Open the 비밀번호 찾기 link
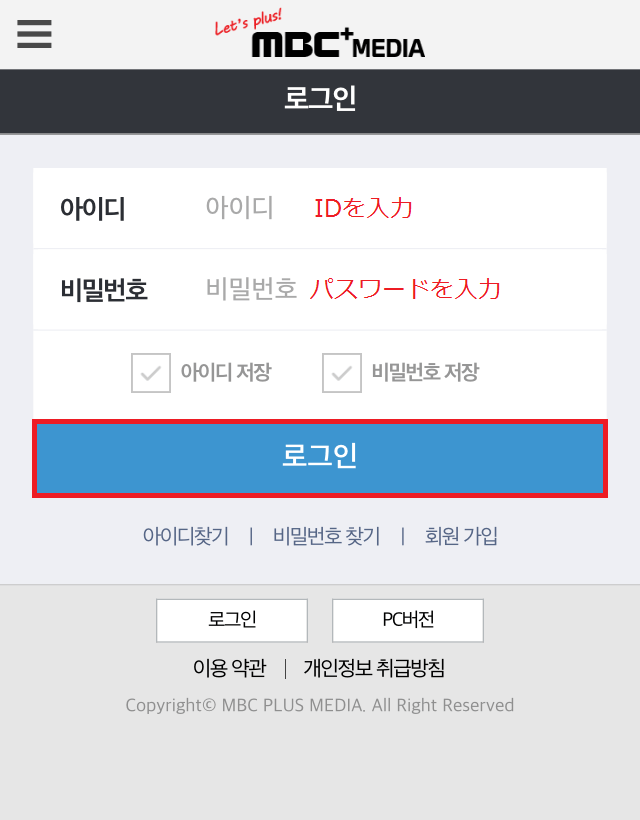Viewport: 640px width, 820px height. click(x=326, y=536)
